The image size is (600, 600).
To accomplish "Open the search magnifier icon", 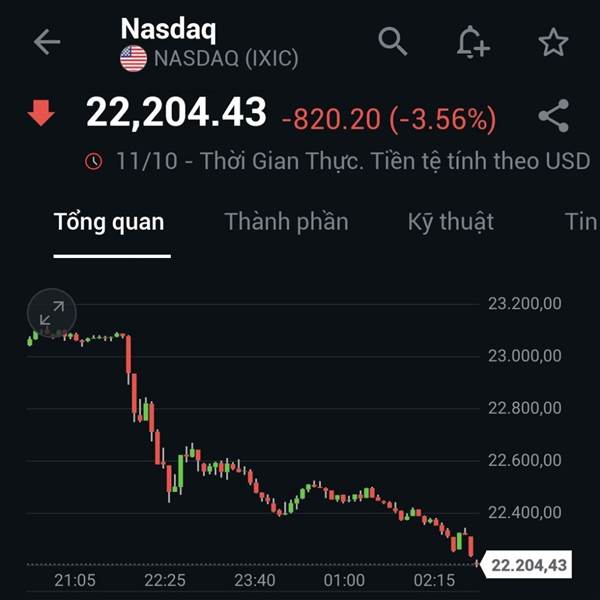I will pyautogui.click(x=393, y=41).
